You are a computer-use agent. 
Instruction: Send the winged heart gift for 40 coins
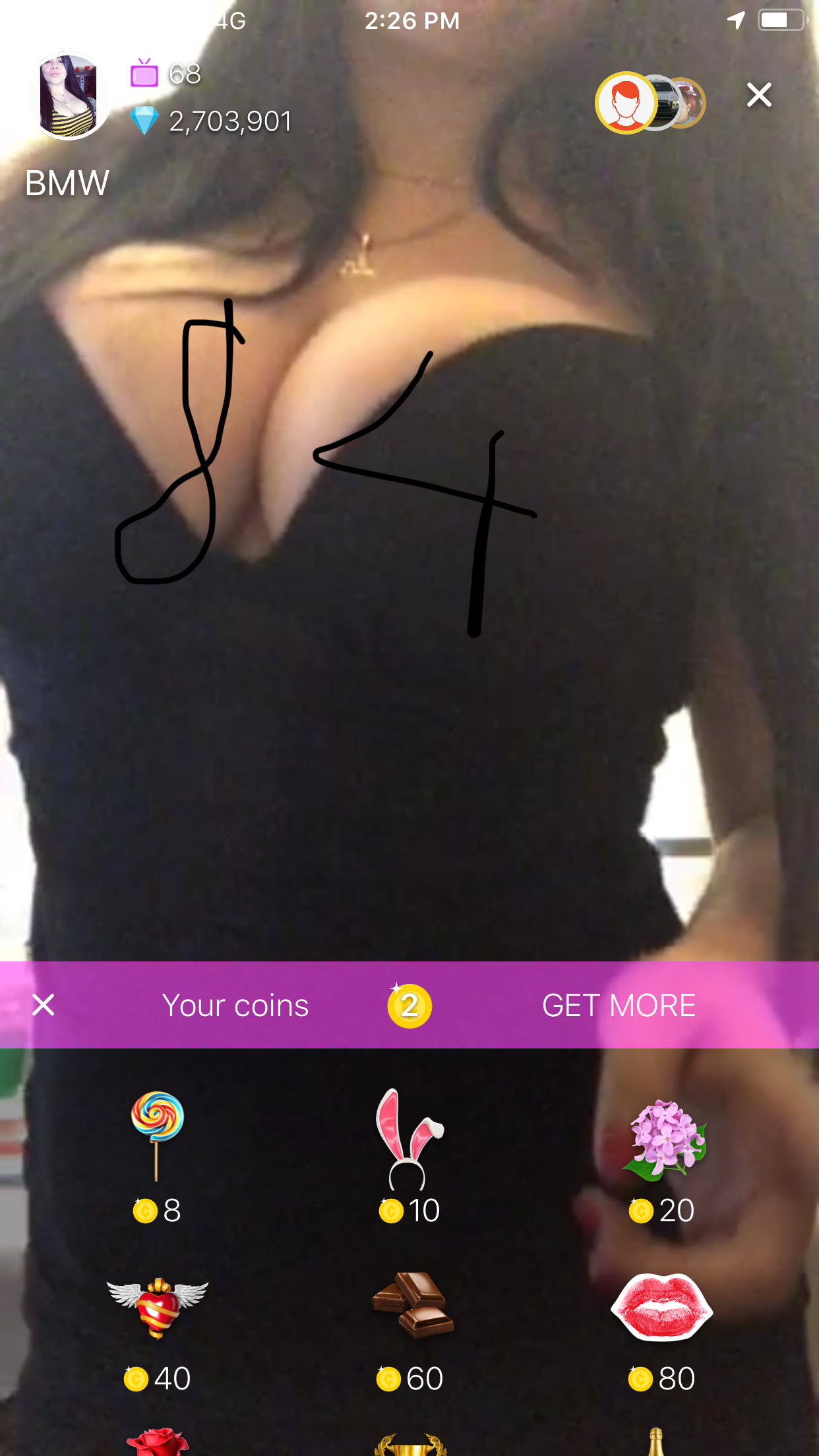point(157,1325)
